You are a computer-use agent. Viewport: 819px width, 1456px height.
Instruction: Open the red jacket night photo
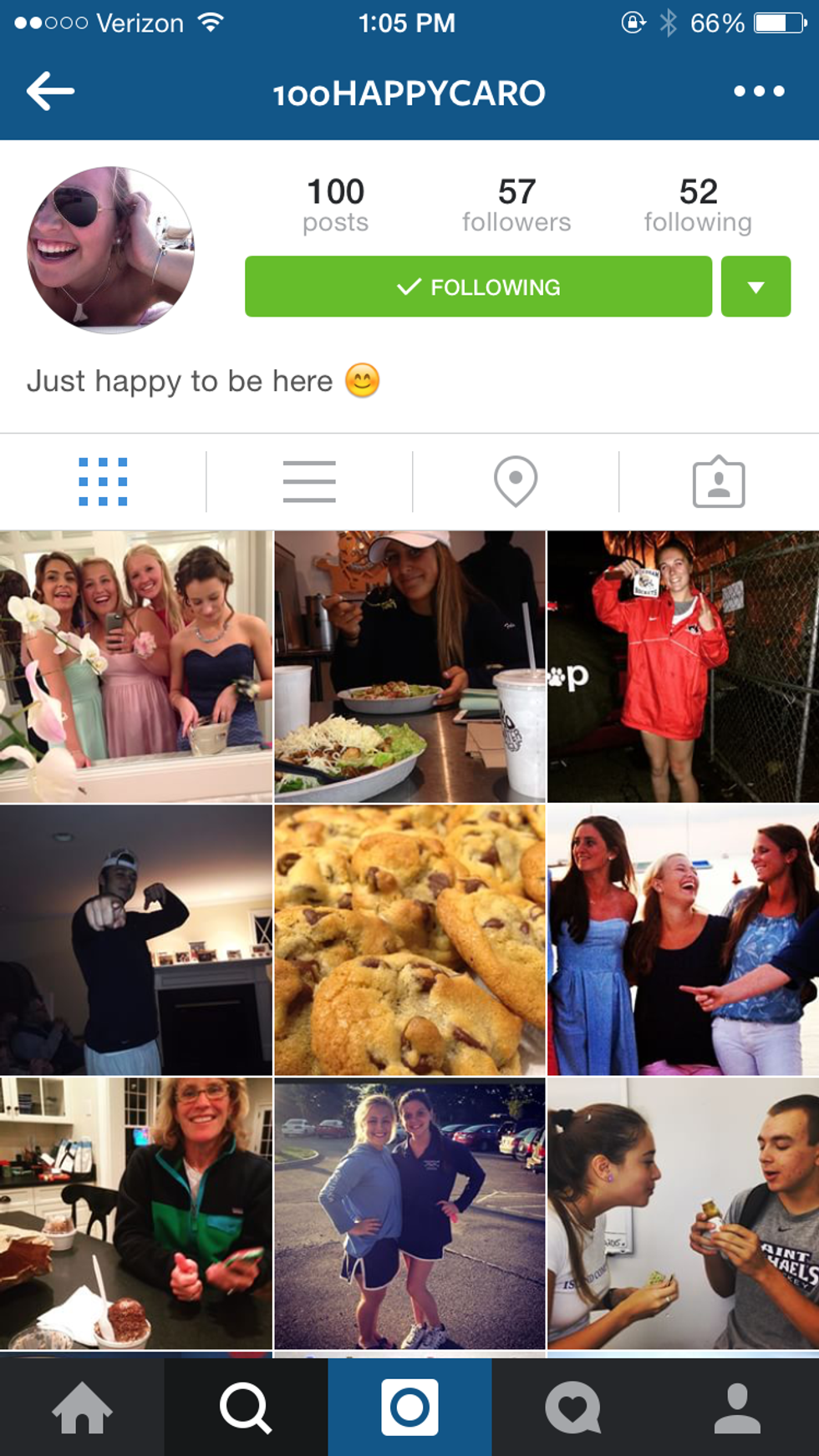point(683,667)
